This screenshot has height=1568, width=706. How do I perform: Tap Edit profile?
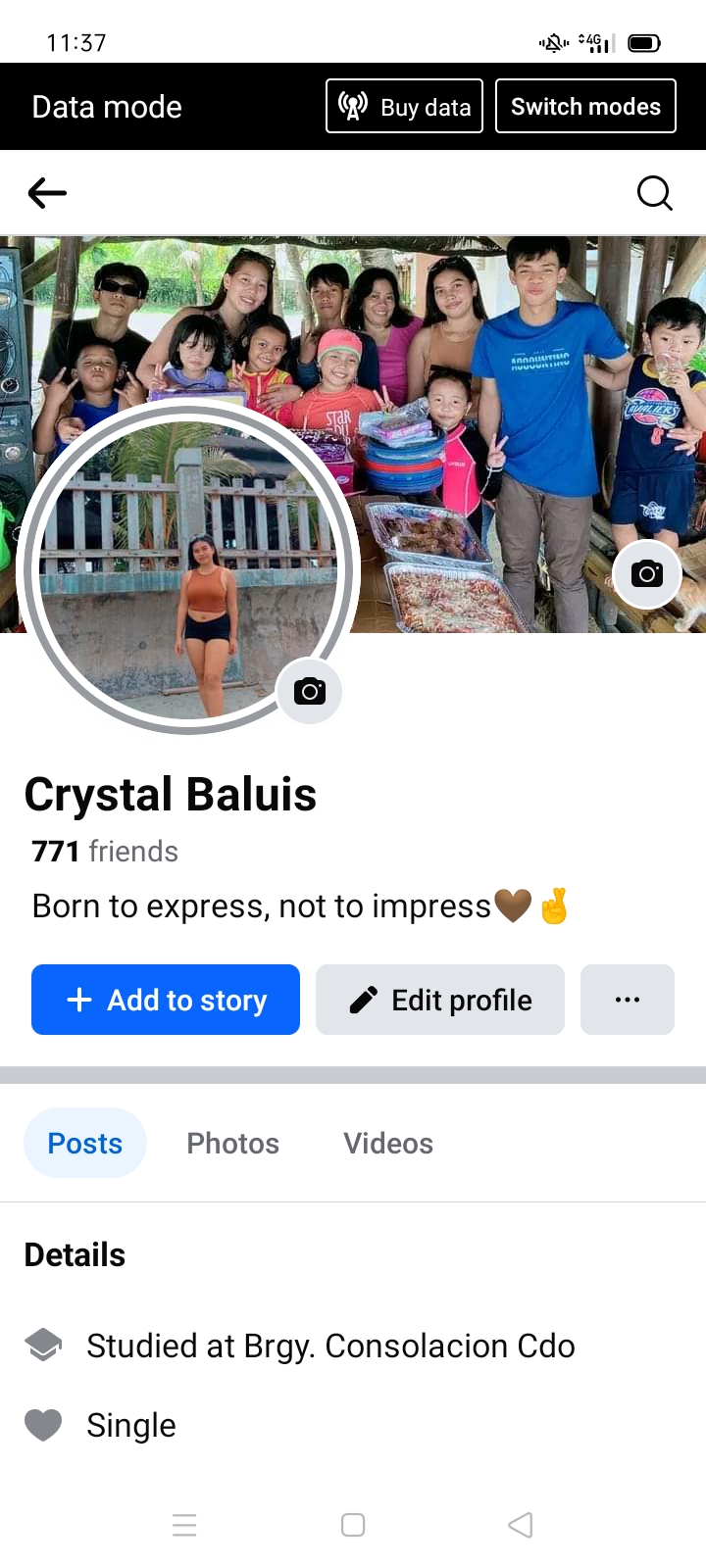pos(440,1000)
